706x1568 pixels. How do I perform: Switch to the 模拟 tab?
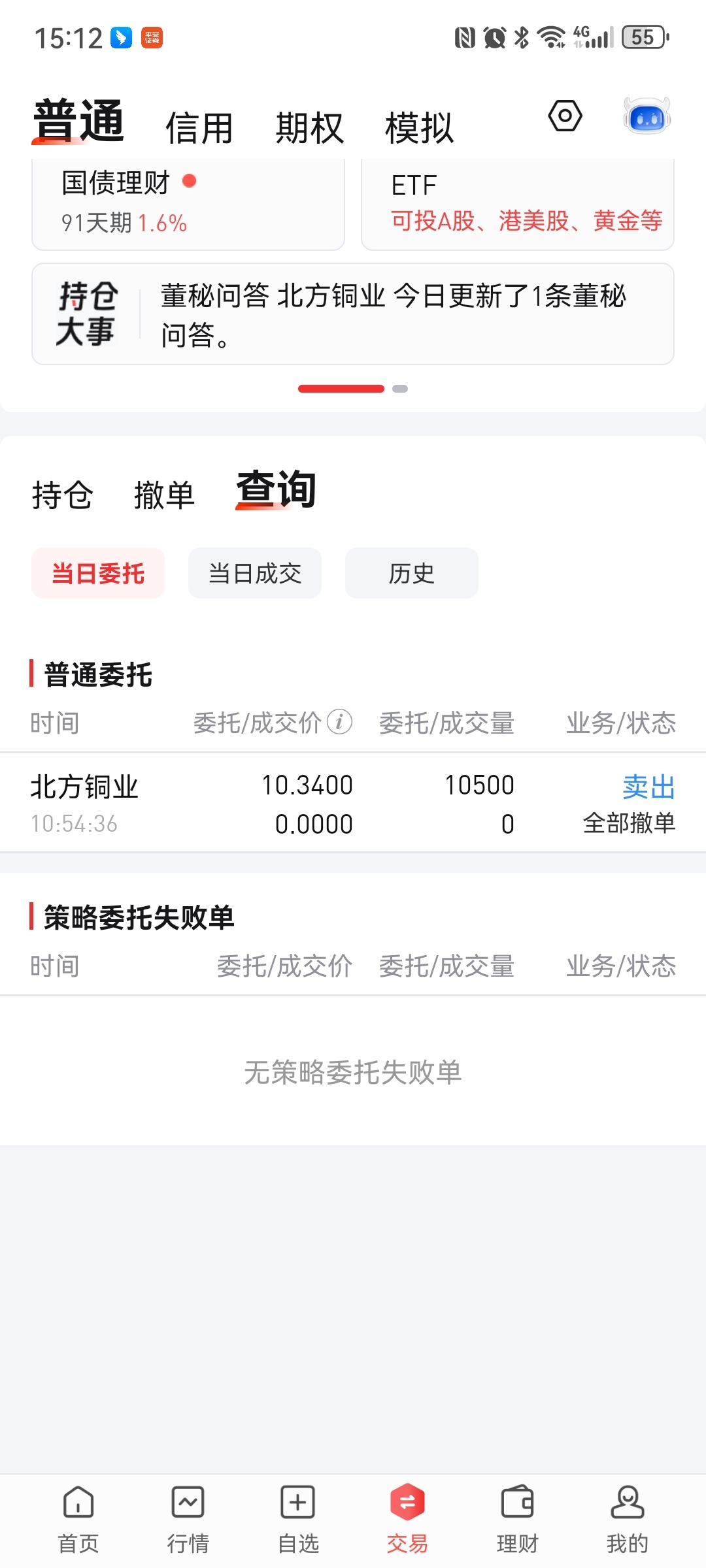pyautogui.click(x=419, y=127)
